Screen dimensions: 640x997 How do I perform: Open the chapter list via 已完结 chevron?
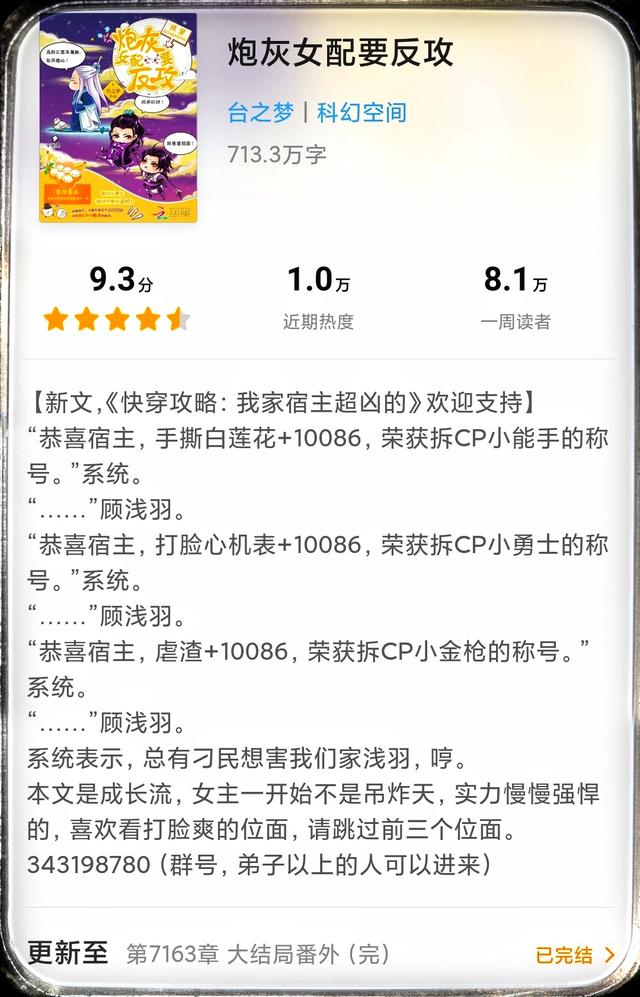click(575, 955)
